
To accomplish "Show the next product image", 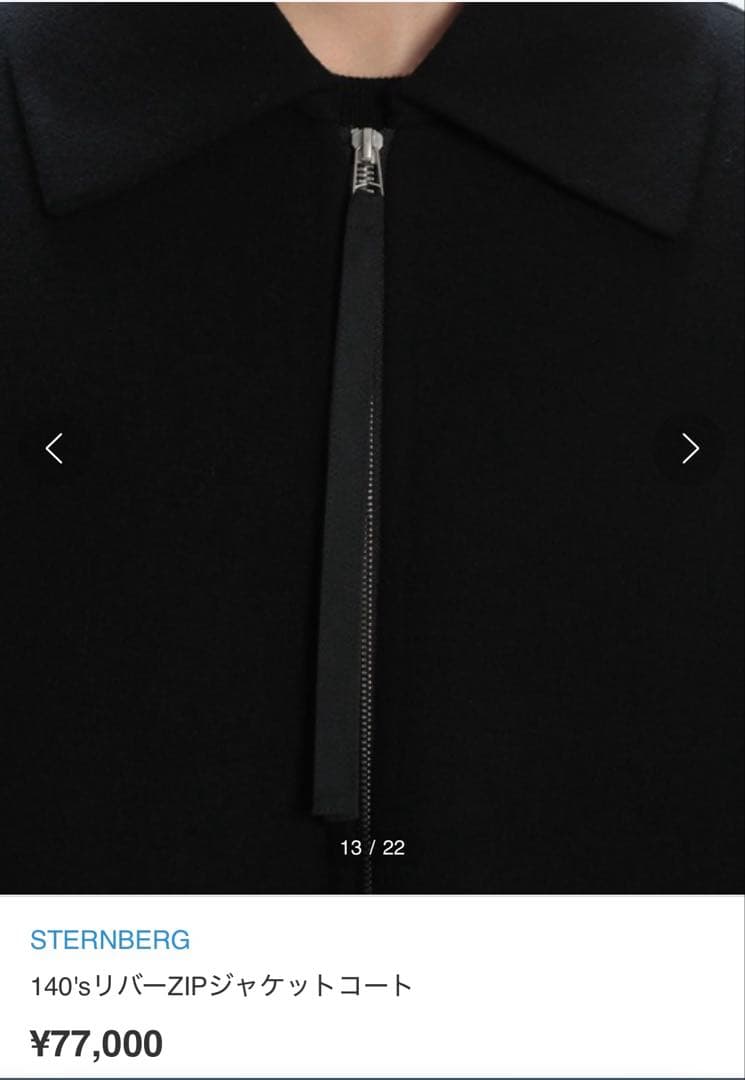I will pyautogui.click(x=690, y=449).
